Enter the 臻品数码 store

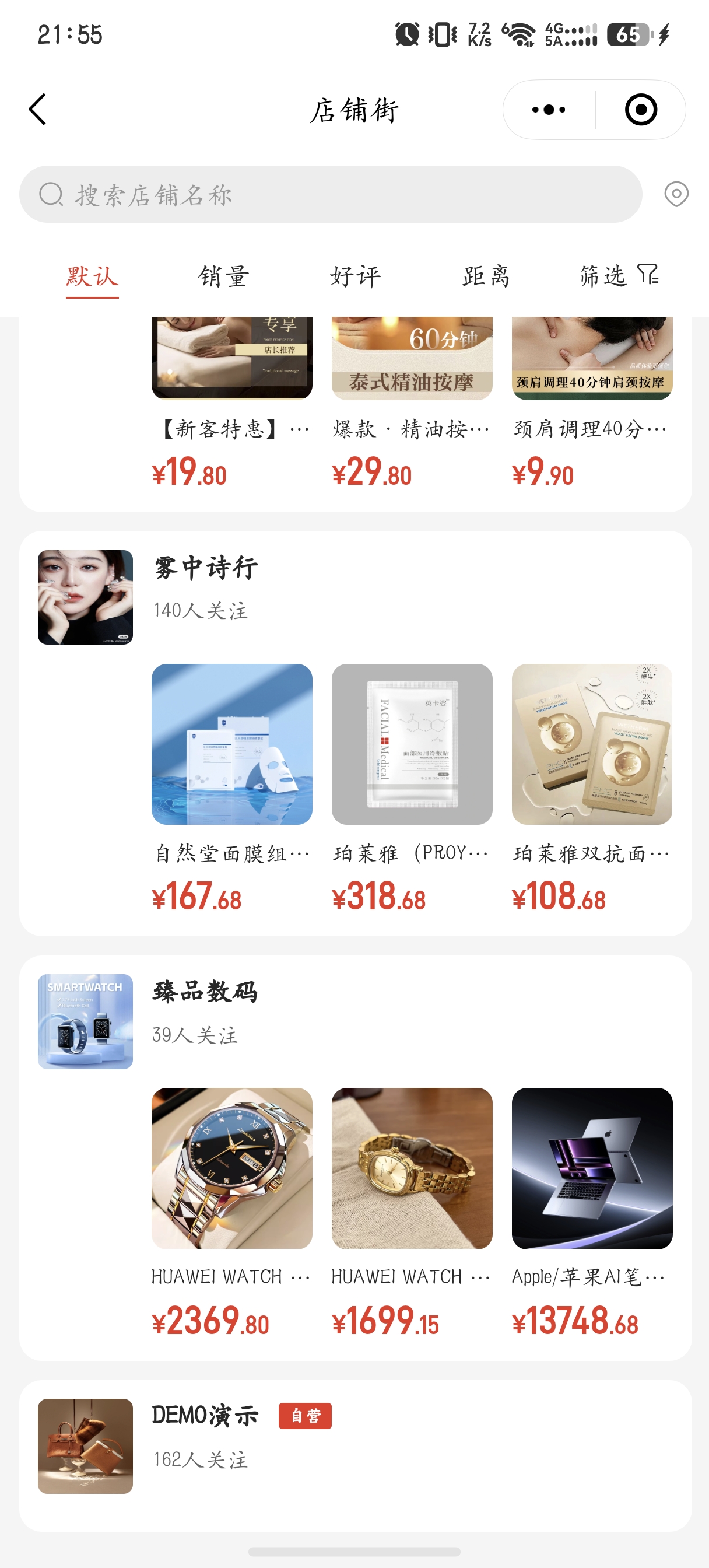pos(205,992)
